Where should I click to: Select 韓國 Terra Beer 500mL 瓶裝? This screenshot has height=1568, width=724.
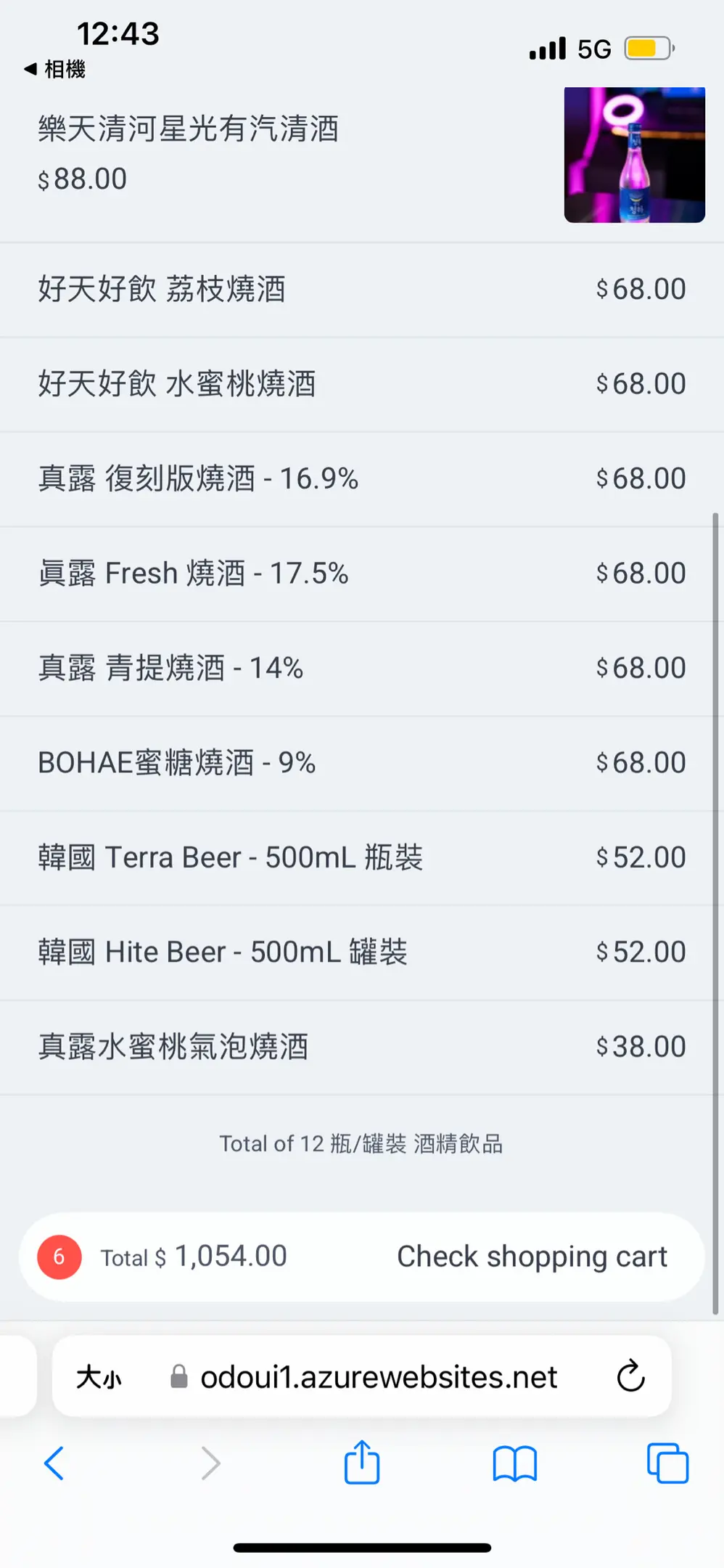[x=362, y=858]
